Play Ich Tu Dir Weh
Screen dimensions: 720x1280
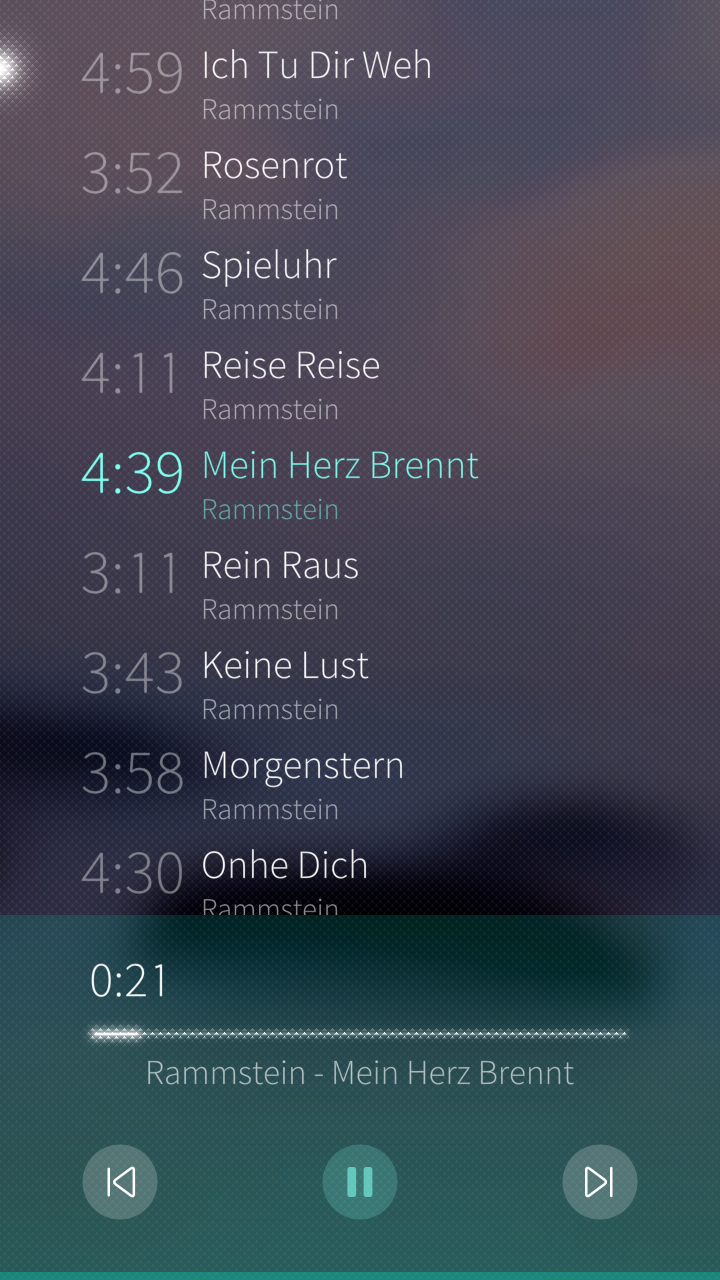click(360, 85)
